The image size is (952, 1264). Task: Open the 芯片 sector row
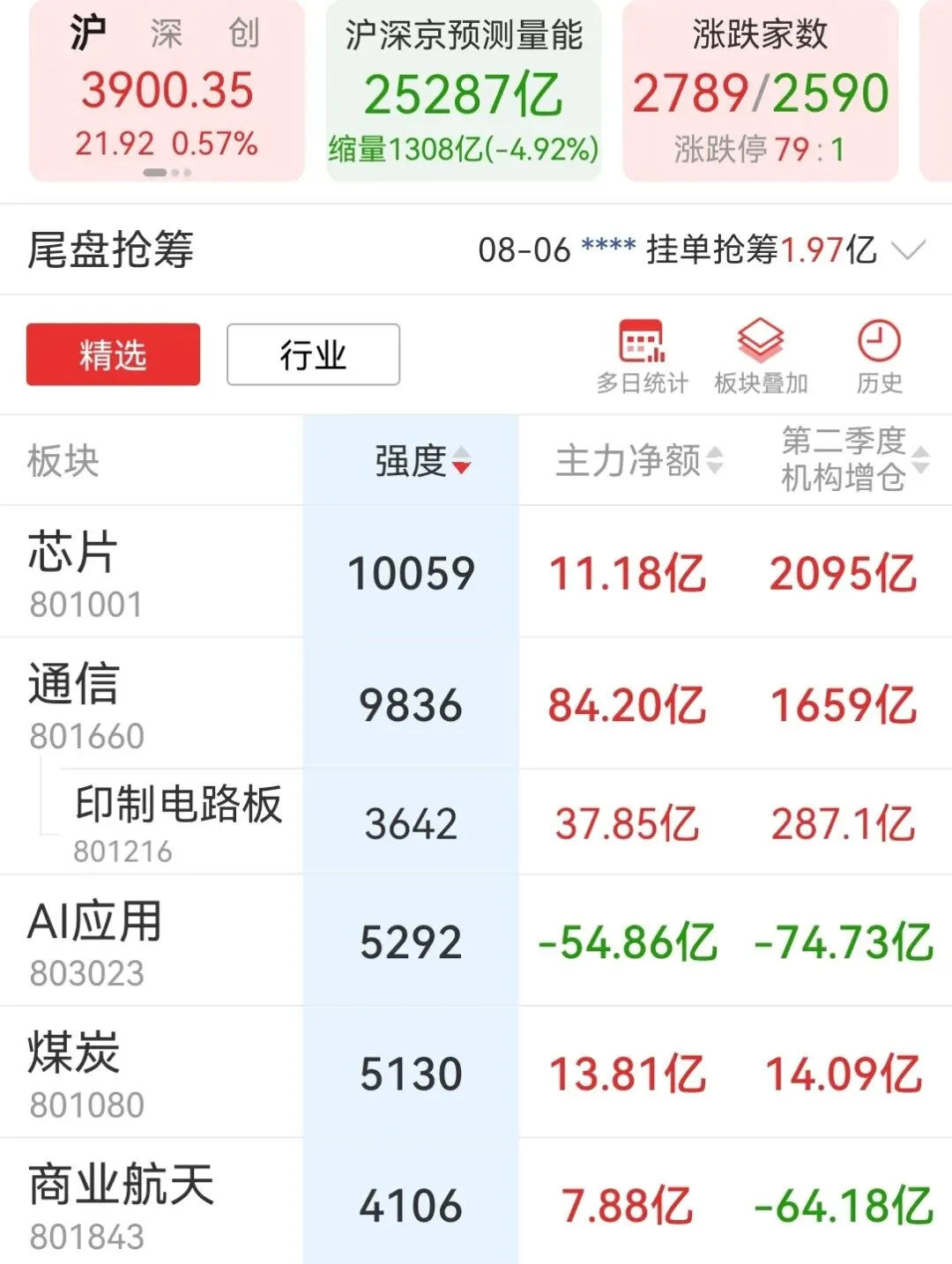click(476, 572)
